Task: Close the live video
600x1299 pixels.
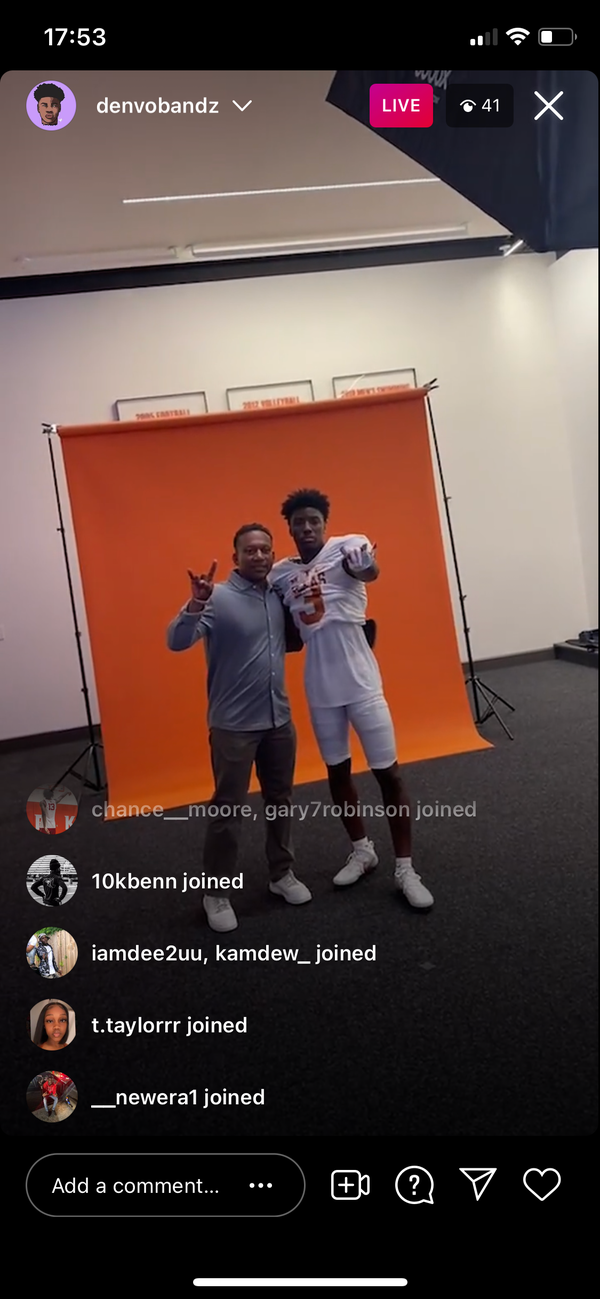Action: (x=548, y=106)
